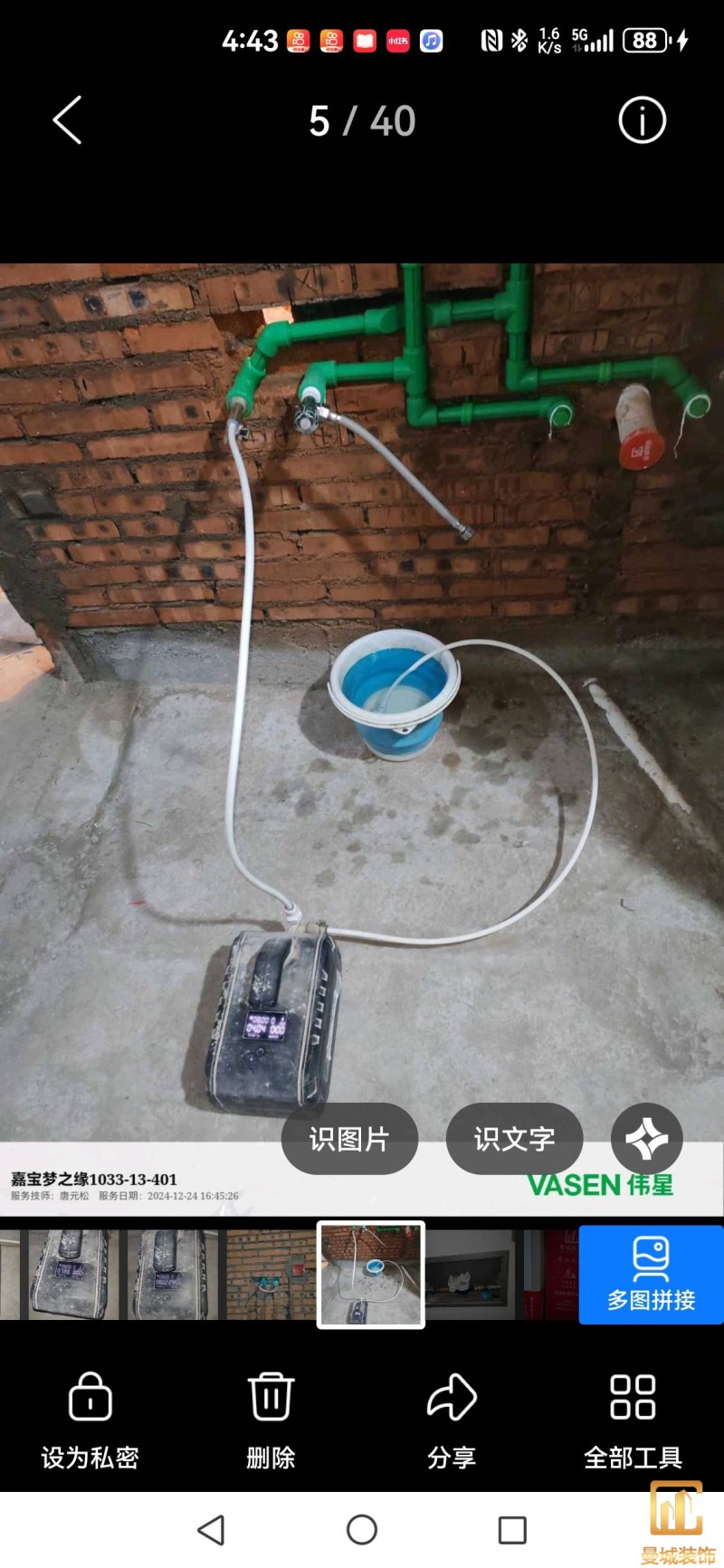Delete this photo with 删除
This screenshot has height=1568, width=724.
(271, 1421)
